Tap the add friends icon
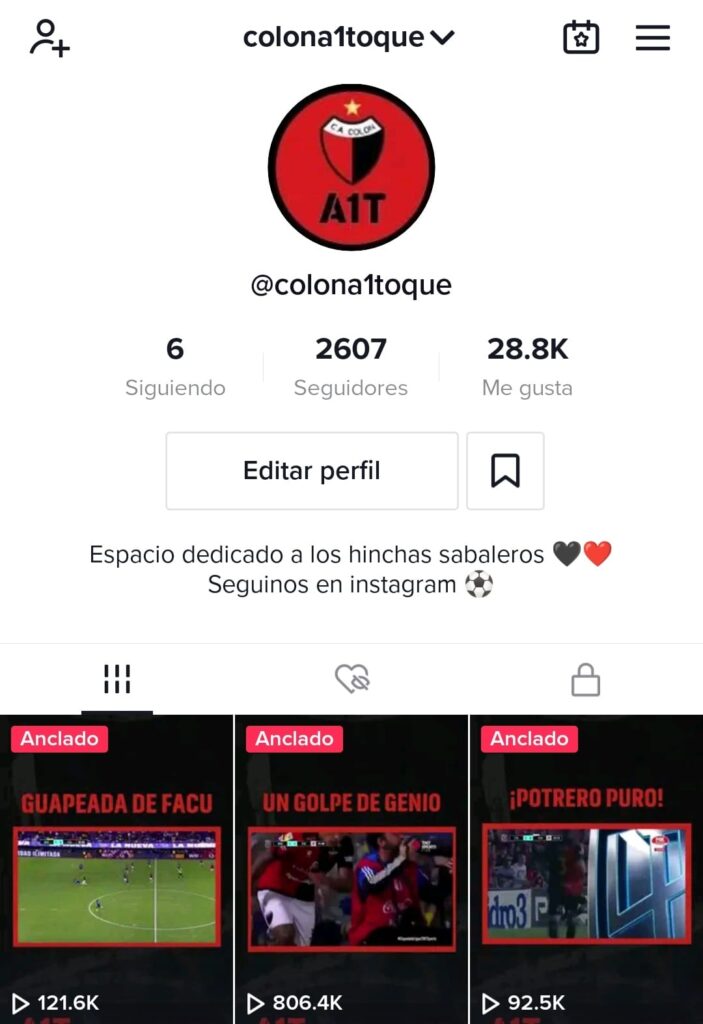Screen dimensions: 703x1024 coord(49,38)
